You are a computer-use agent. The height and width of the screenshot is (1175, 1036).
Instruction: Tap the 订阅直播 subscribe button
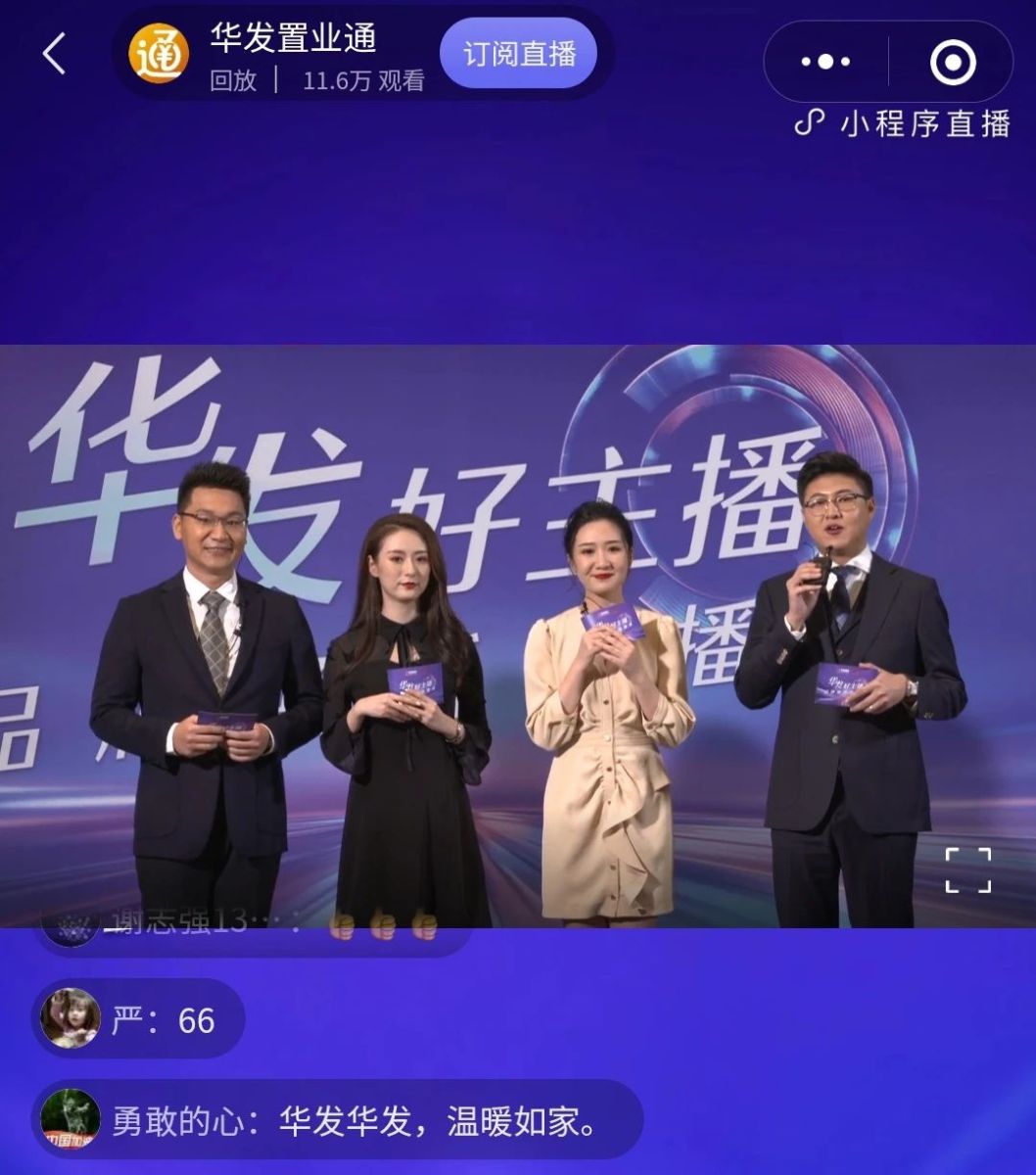(x=518, y=54)
